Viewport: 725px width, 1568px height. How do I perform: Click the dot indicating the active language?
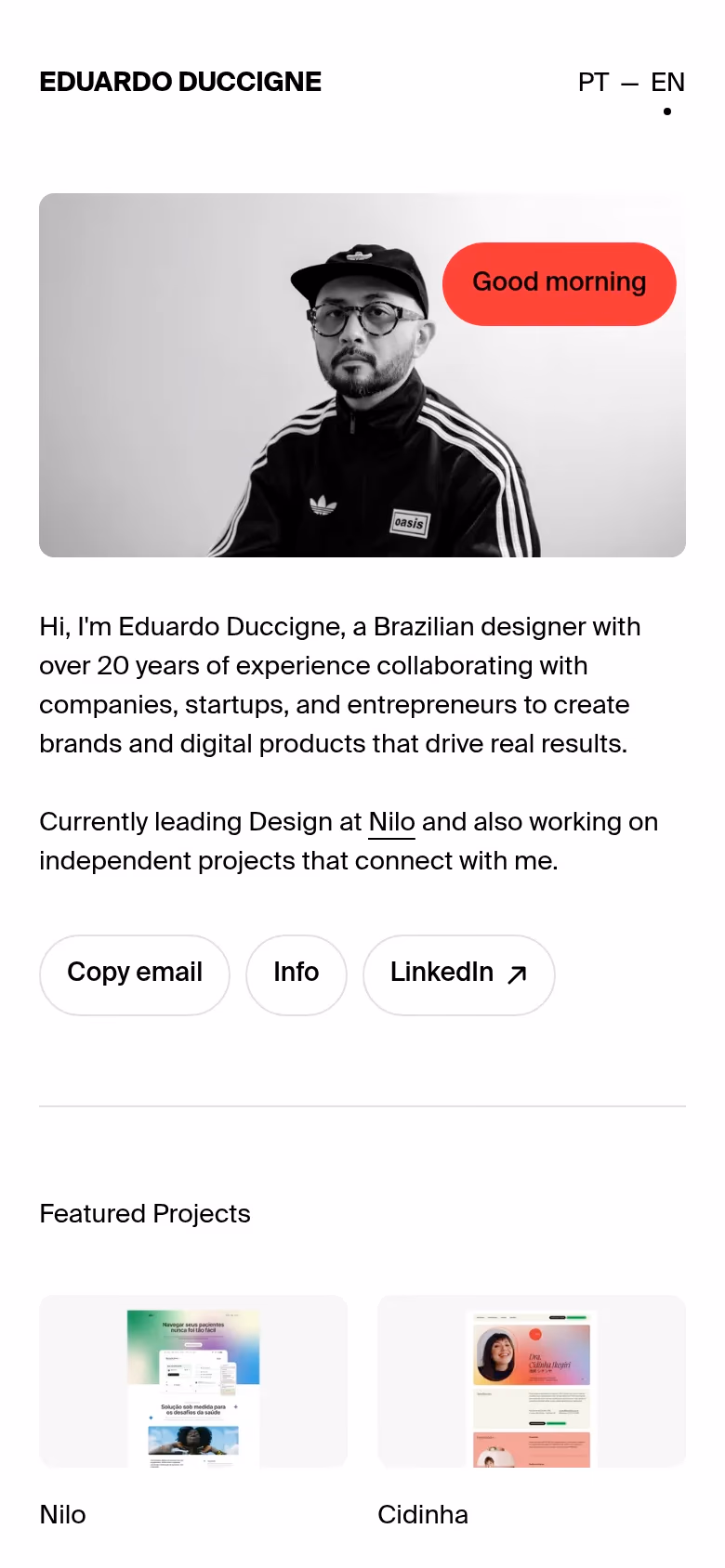[x=667, y=111]
